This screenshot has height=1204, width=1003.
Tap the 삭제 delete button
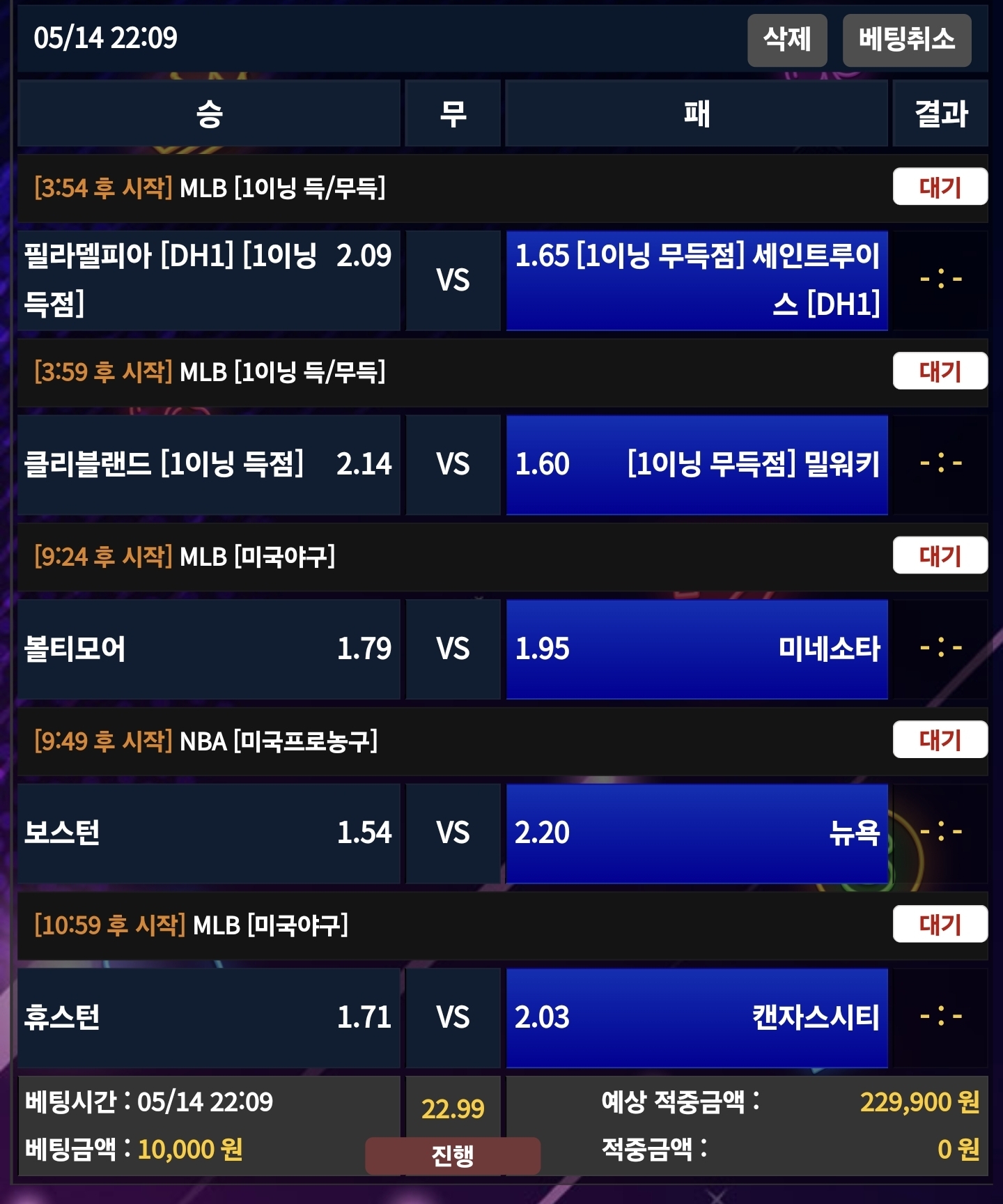pyautogui.click(x=787, y=40)
